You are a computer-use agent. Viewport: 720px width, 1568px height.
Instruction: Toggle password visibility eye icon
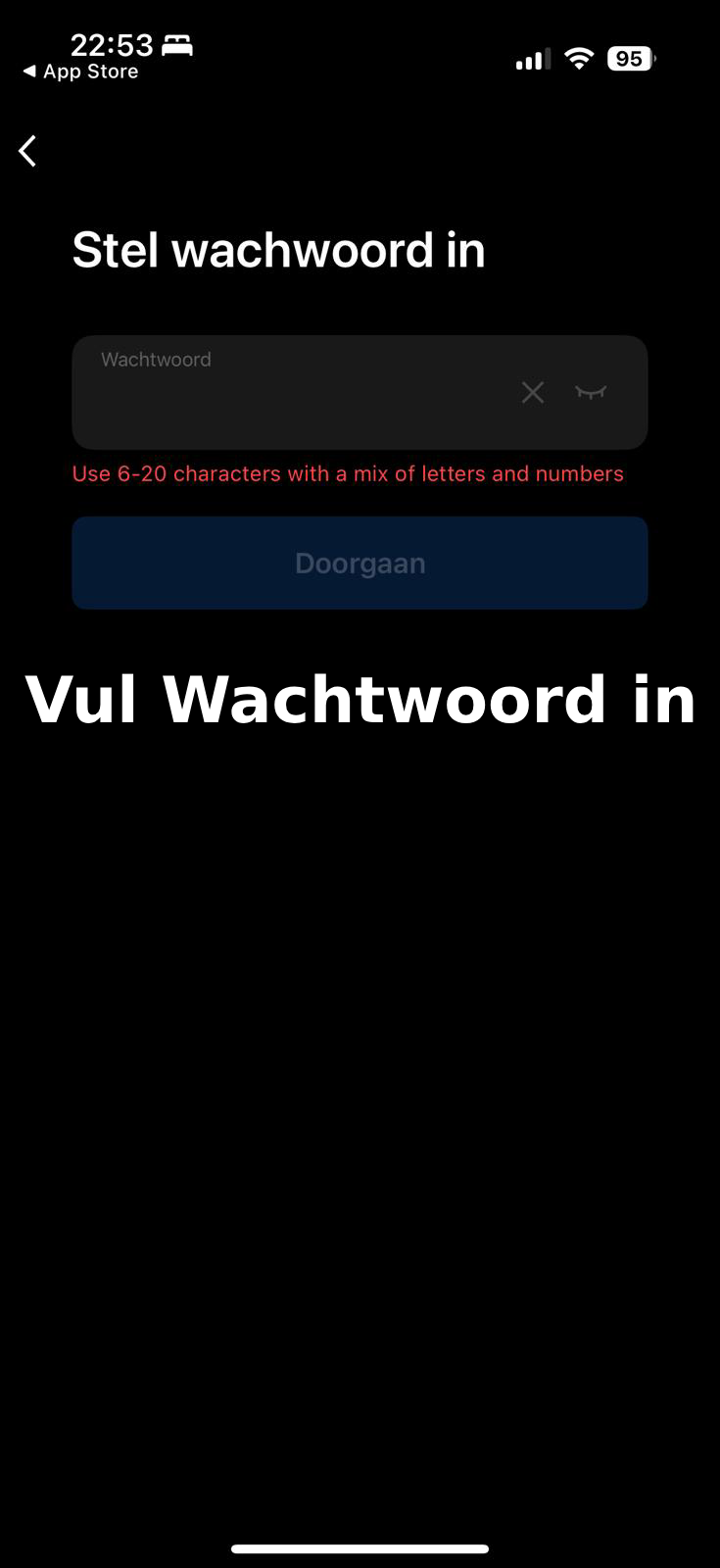coord(591,393)
